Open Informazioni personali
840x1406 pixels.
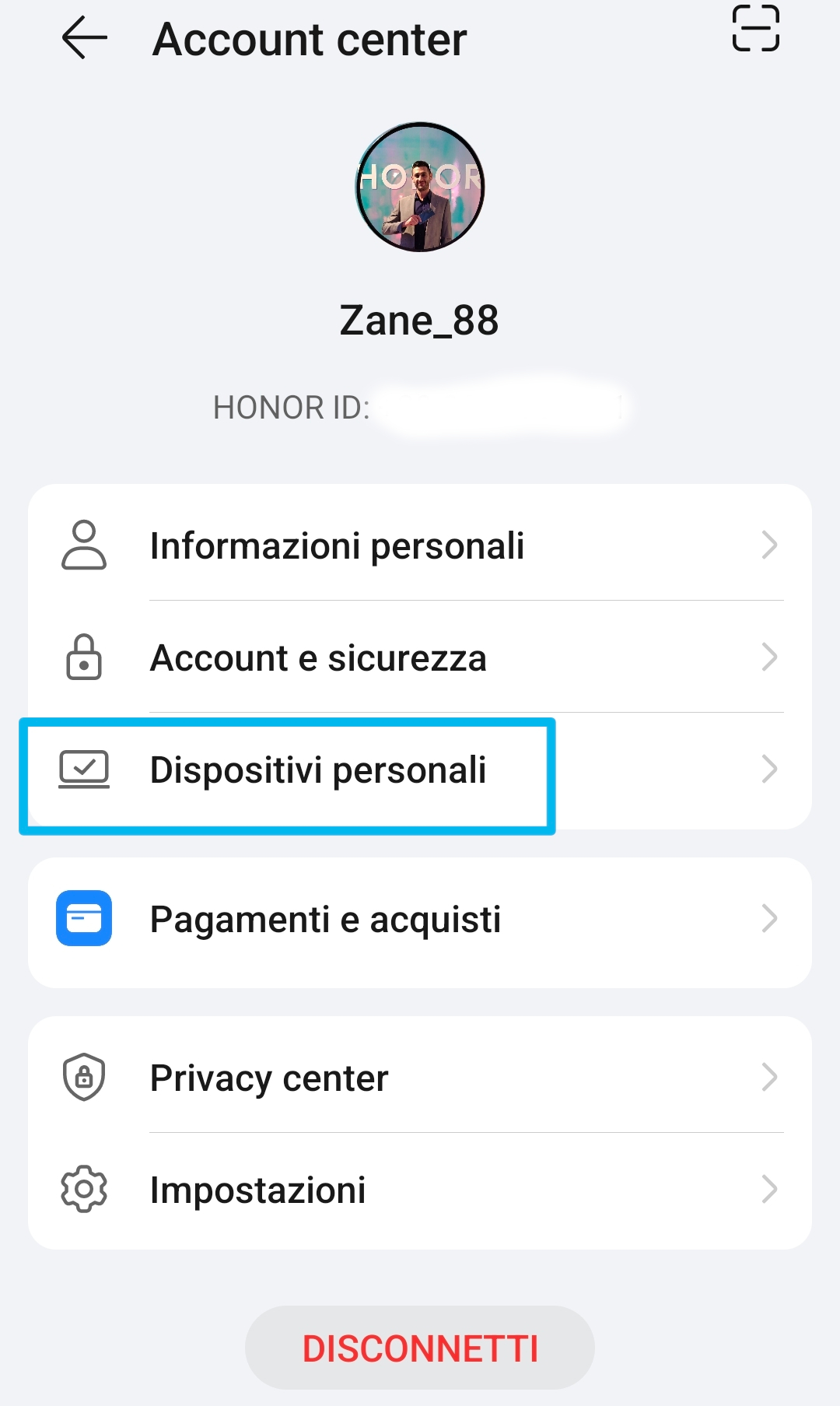(x=420, y=545)
